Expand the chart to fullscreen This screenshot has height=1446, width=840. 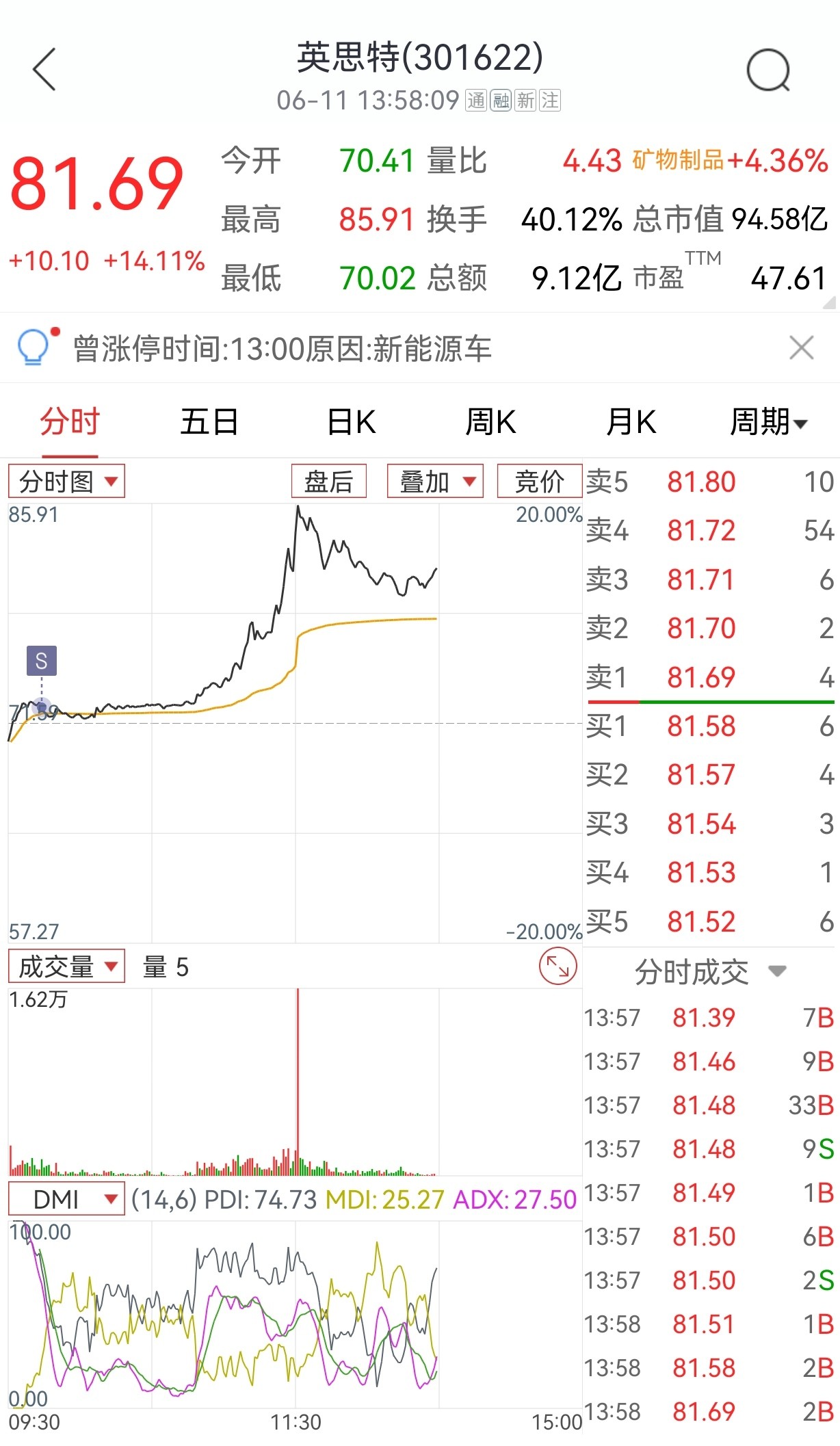pos(557,966)
